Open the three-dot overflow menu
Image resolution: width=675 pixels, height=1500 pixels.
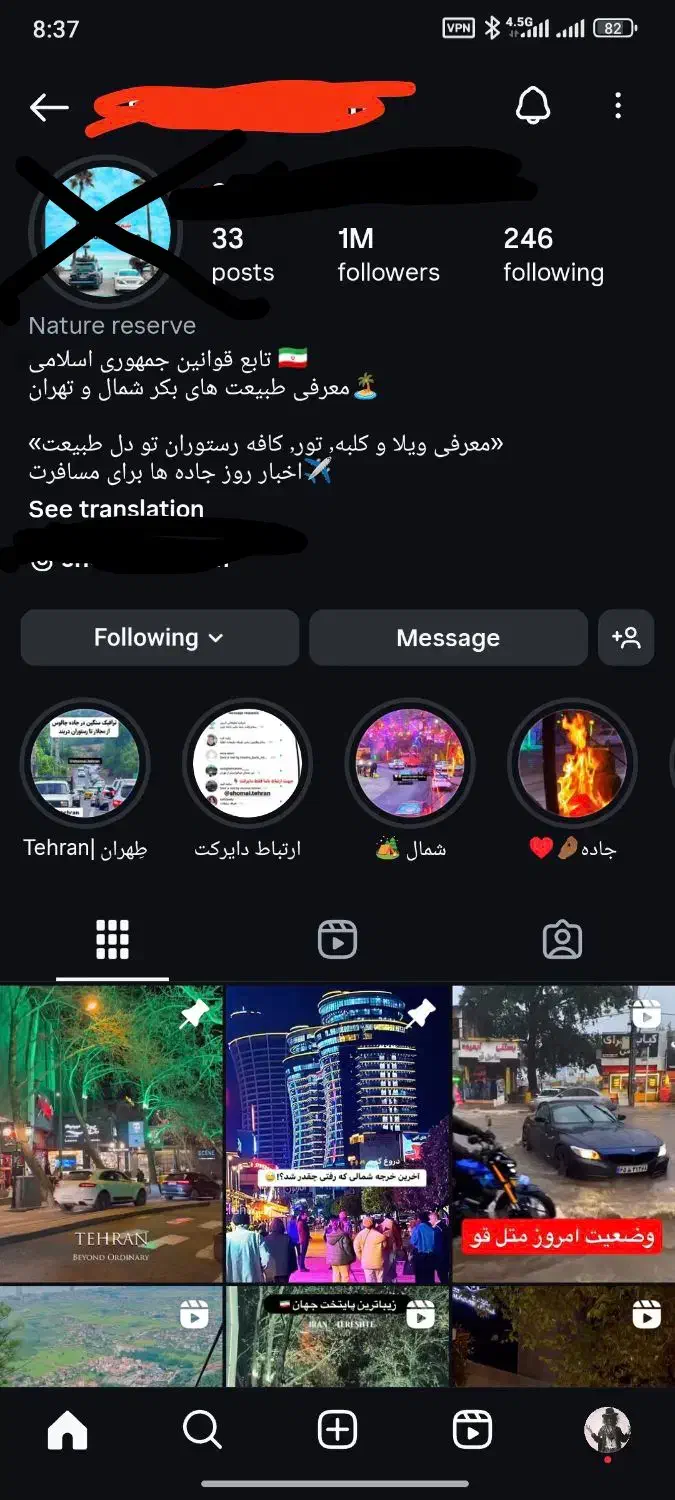click(618, 105)
